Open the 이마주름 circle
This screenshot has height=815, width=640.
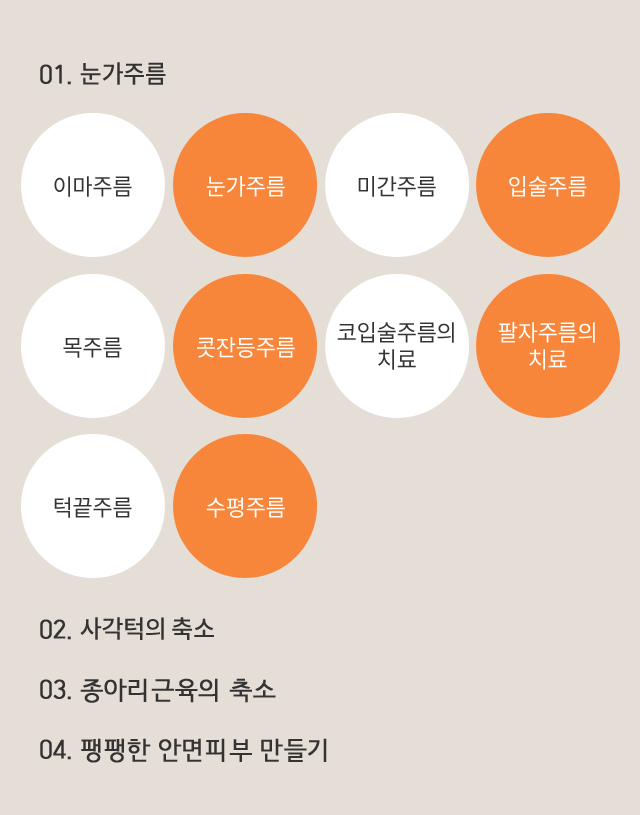click(93, 185)
